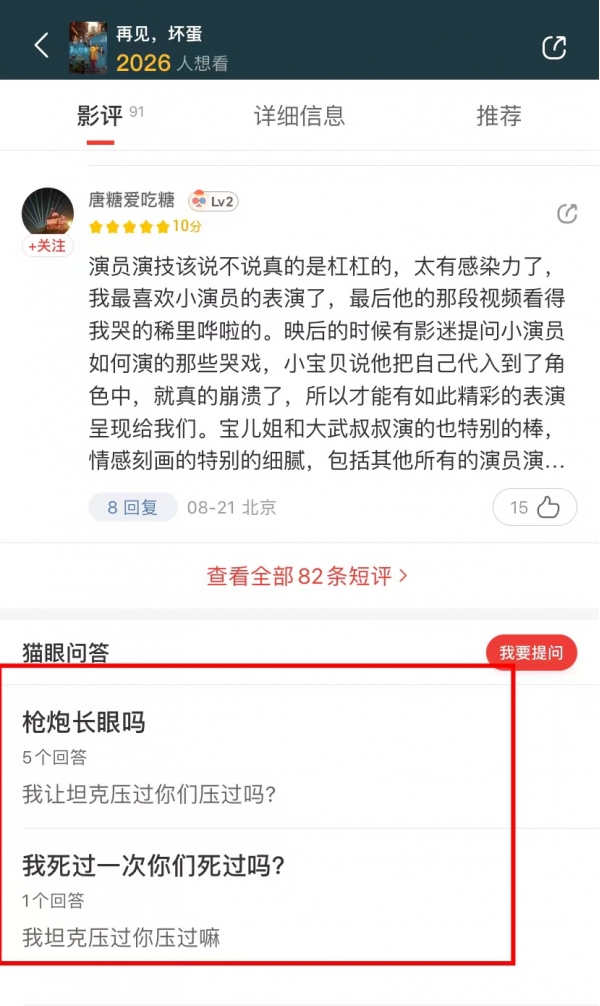The width and height of the screenshot is (600, 1006).
Task: Open 唐糖爱吃糖's profile avatar
Action: coord(48,212)
